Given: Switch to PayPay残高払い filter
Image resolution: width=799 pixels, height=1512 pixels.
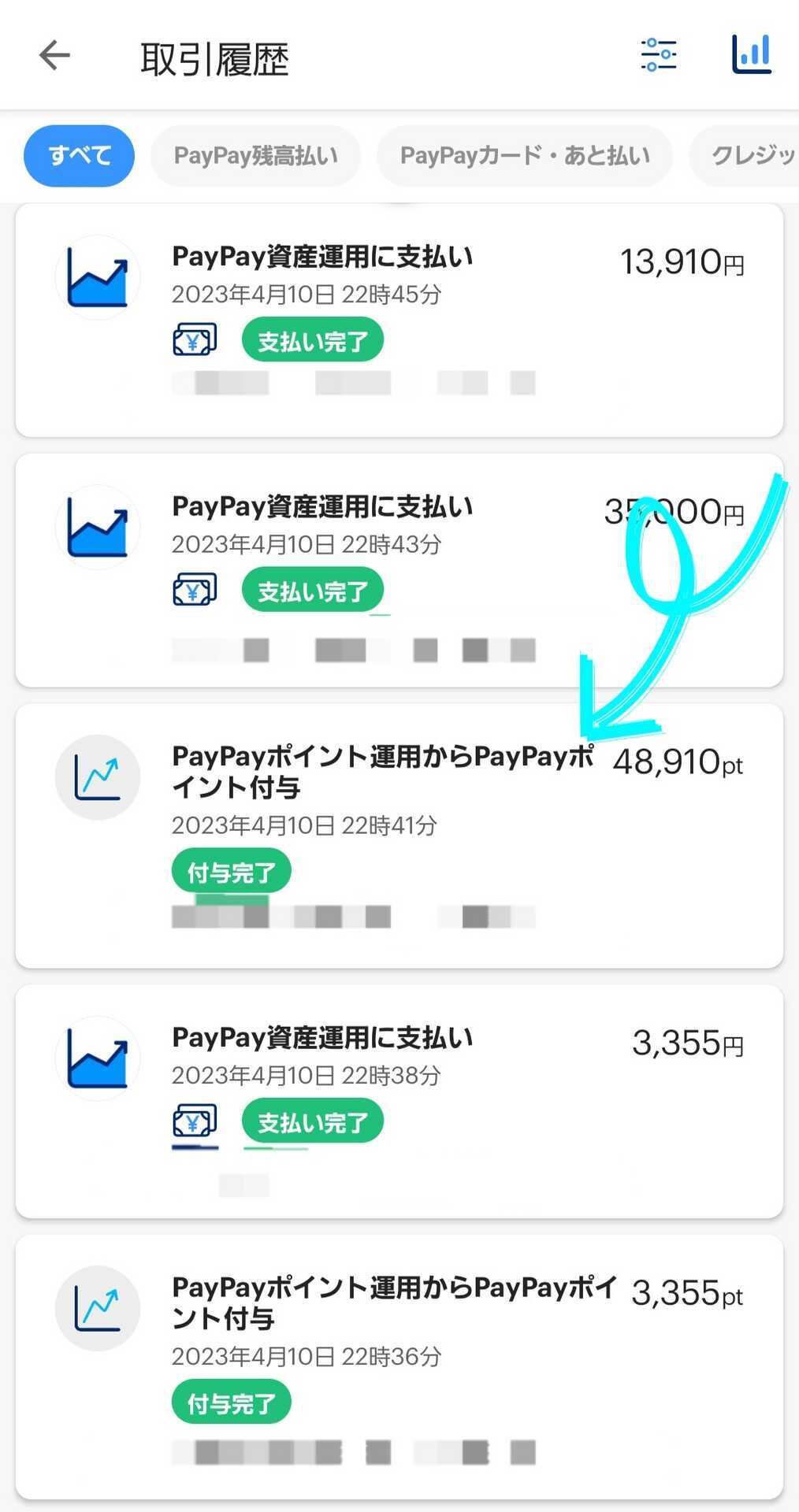Looking at the screenshot, I should (x=255, y=156).
